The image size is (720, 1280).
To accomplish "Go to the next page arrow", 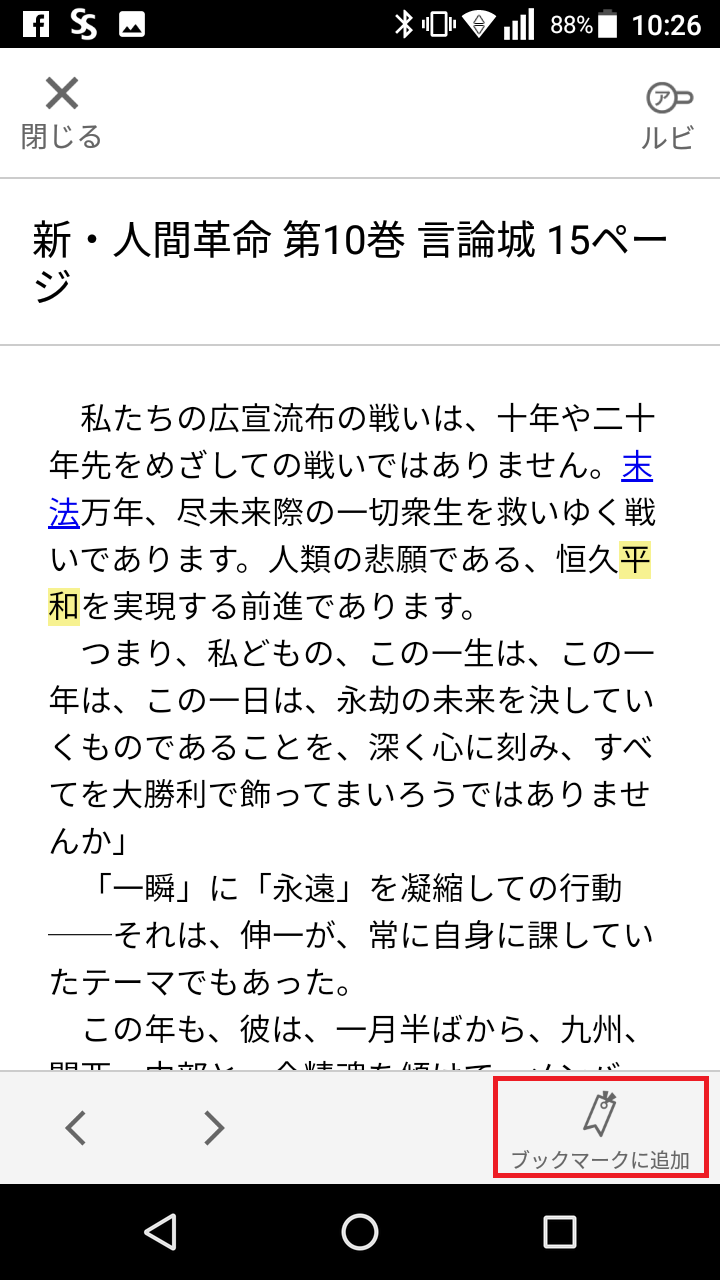I will [x=213, y=1128].
